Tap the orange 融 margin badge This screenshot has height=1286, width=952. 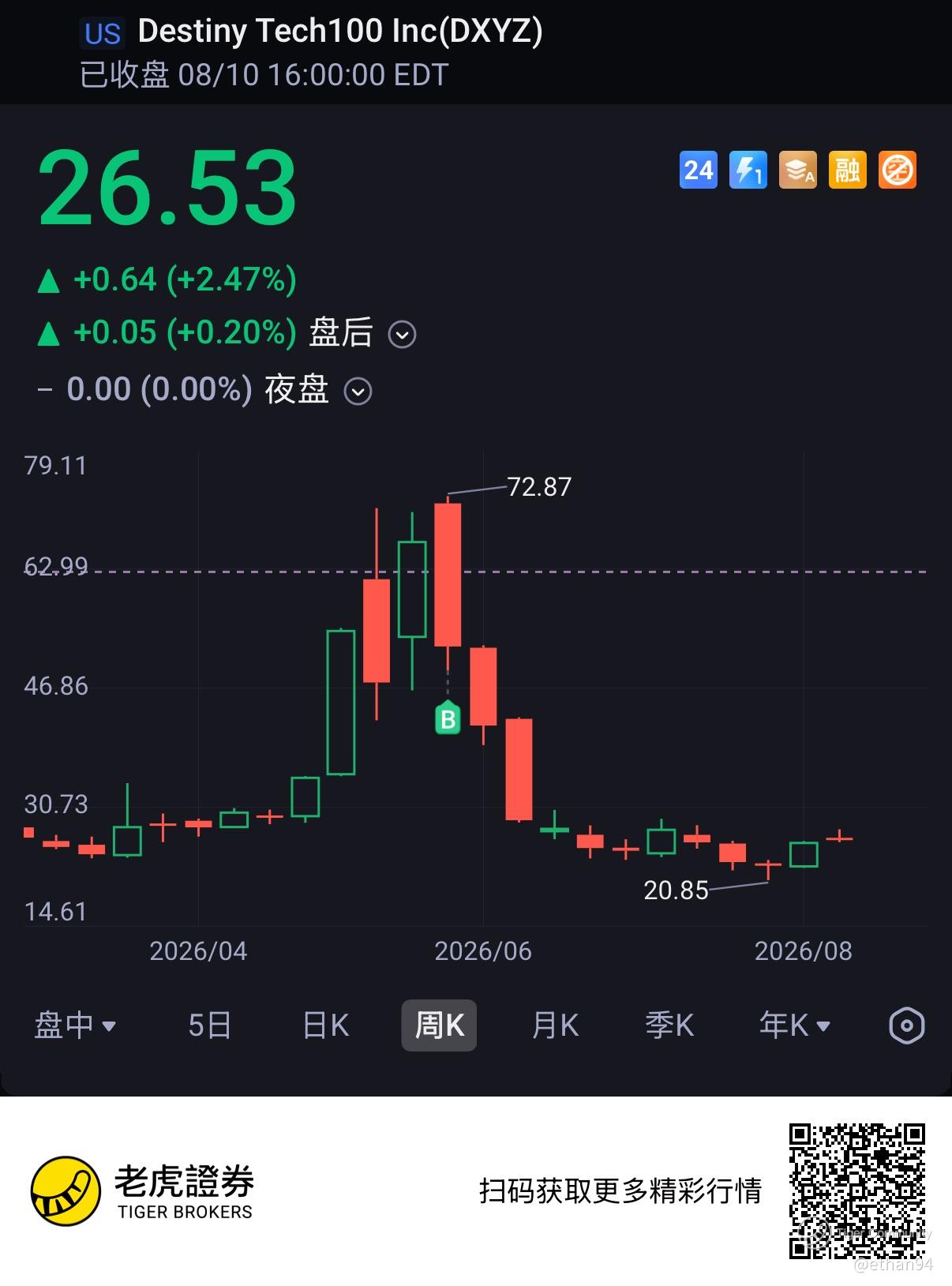pos(848,170)
